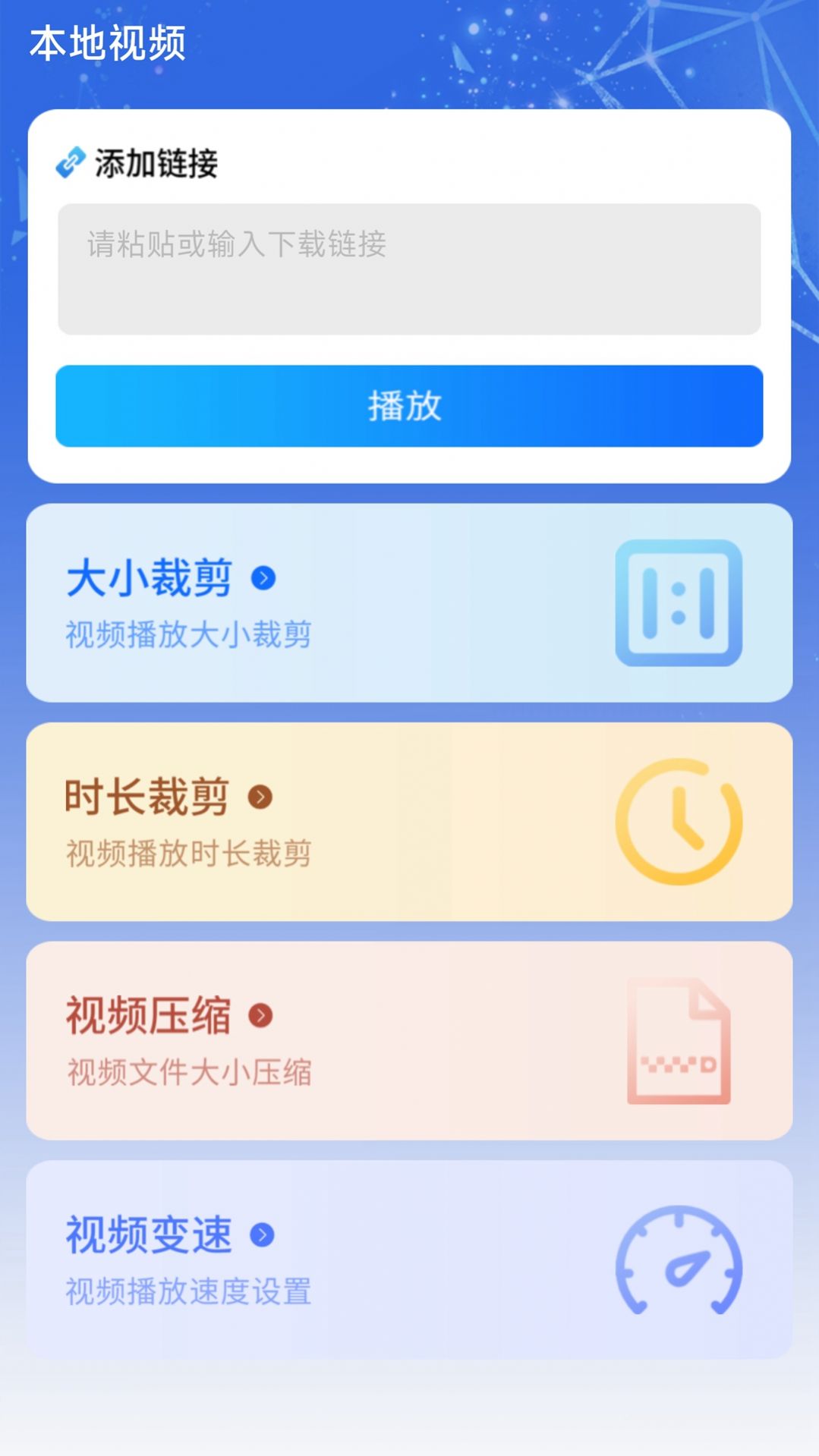Click the 视频文件大小压缩 subtitle

(x=190, y=1072)
